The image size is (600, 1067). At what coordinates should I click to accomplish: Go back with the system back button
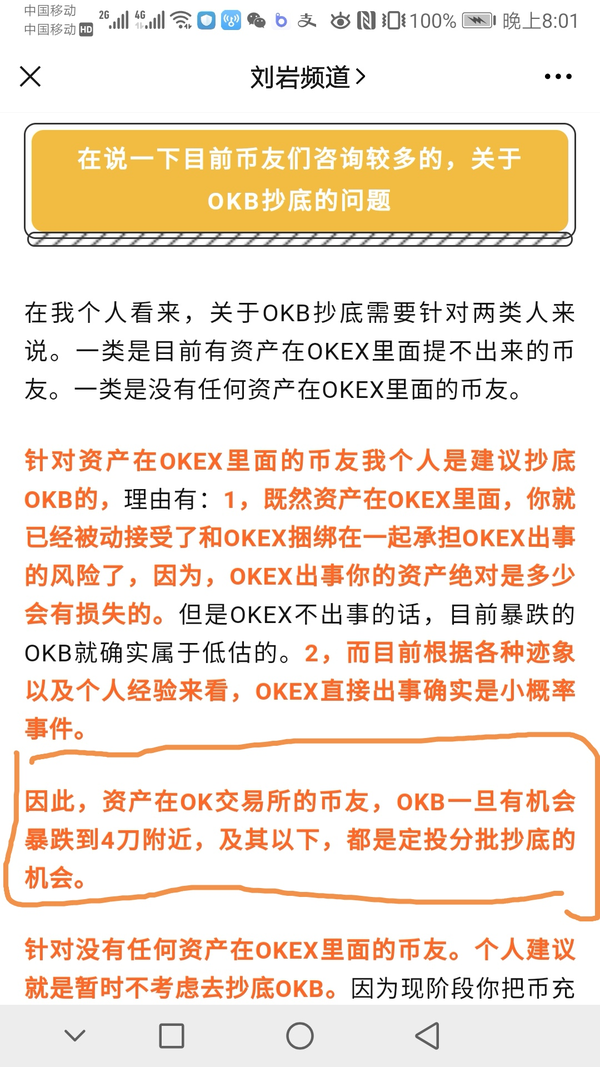pos(427,1035)
